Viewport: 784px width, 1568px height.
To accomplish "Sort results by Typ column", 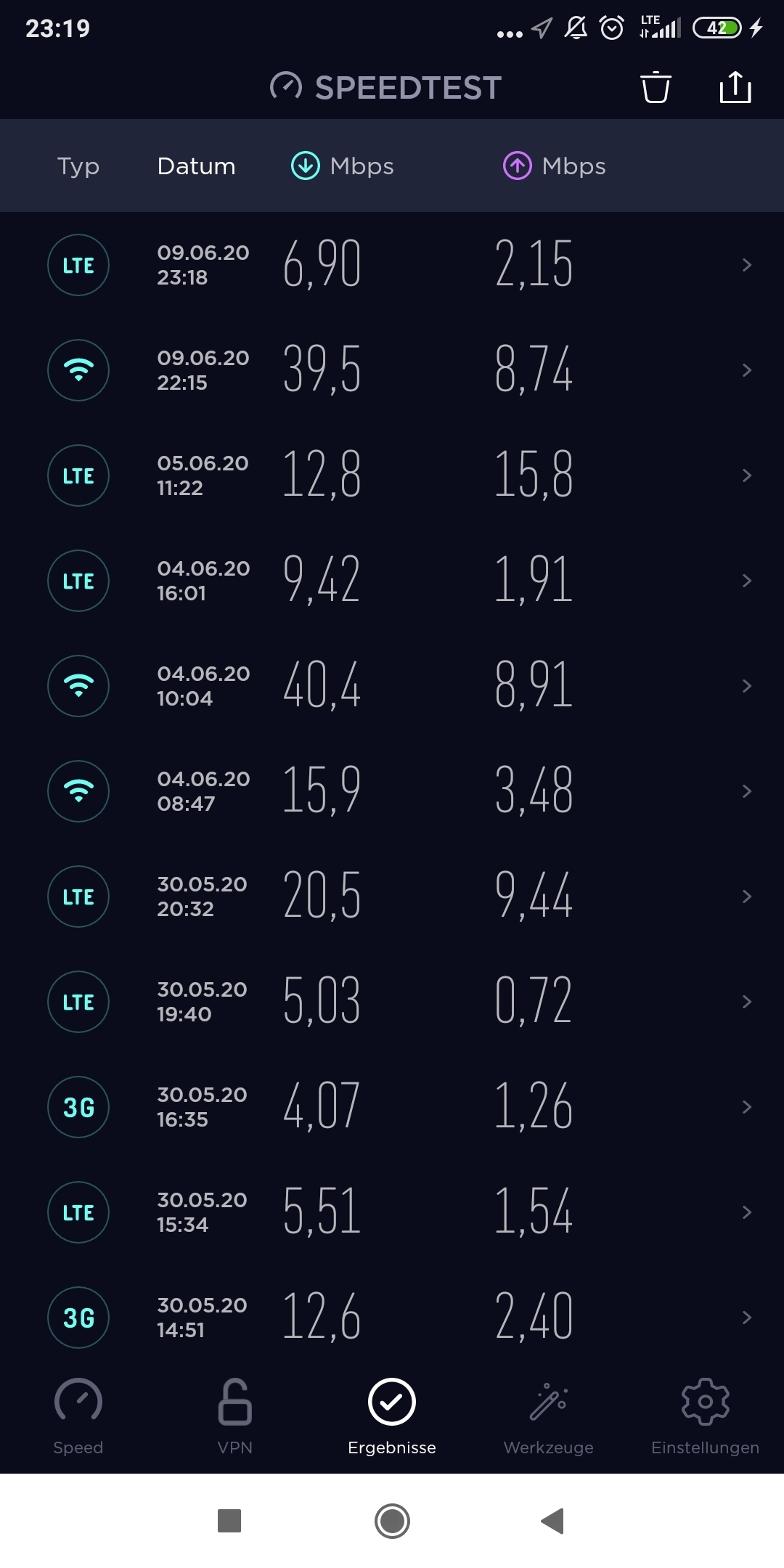I will point(78,166).
